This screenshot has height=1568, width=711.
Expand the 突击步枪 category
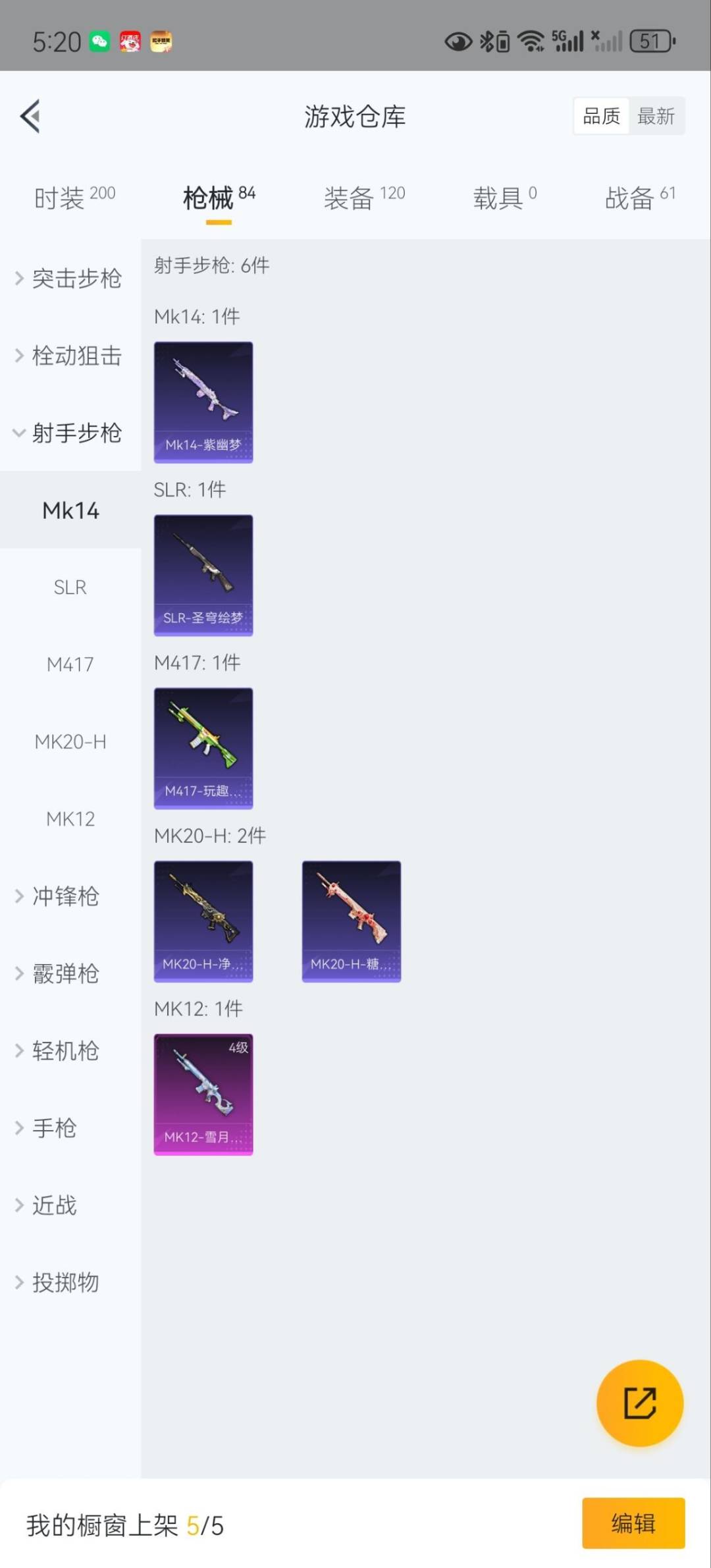[69, 279]
